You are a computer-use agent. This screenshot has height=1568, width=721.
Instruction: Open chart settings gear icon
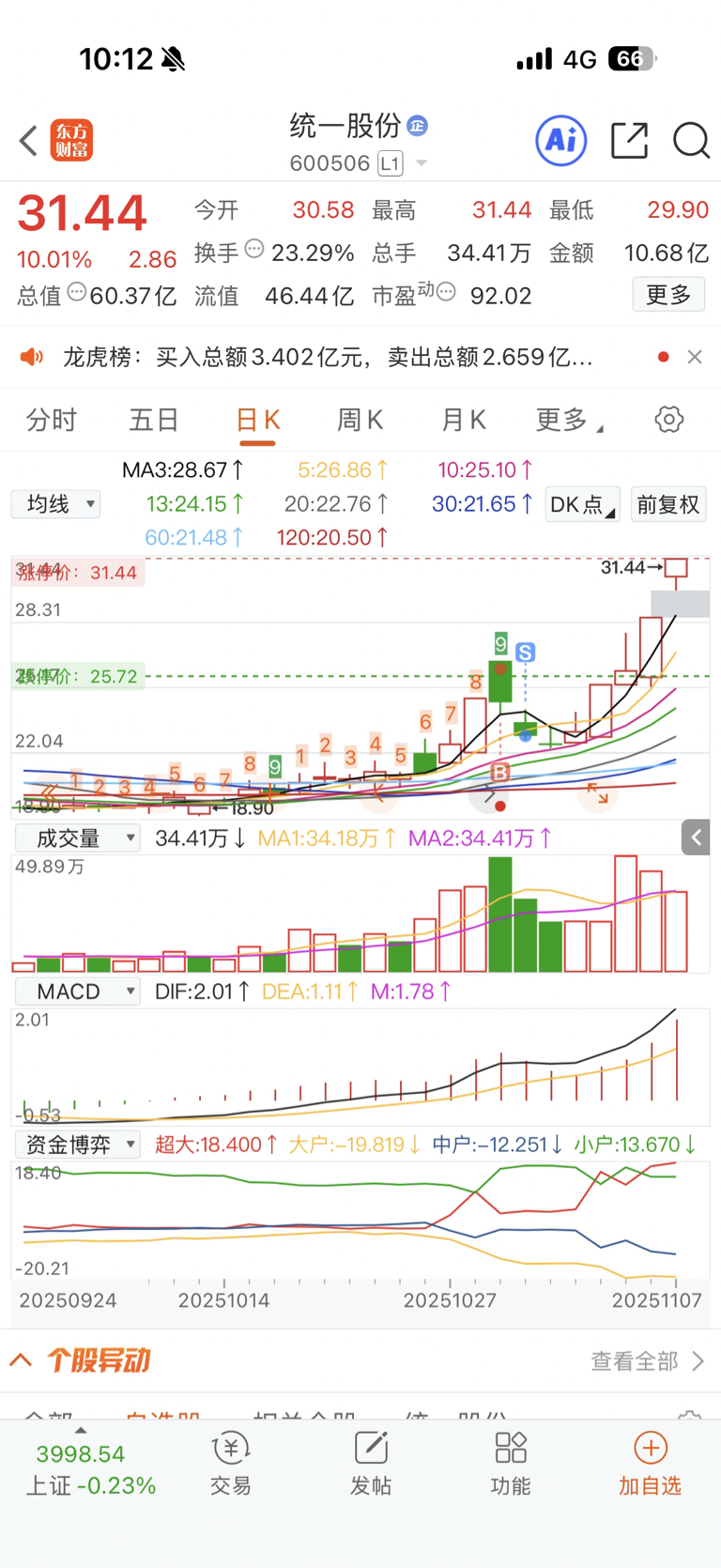coord(668,420)
